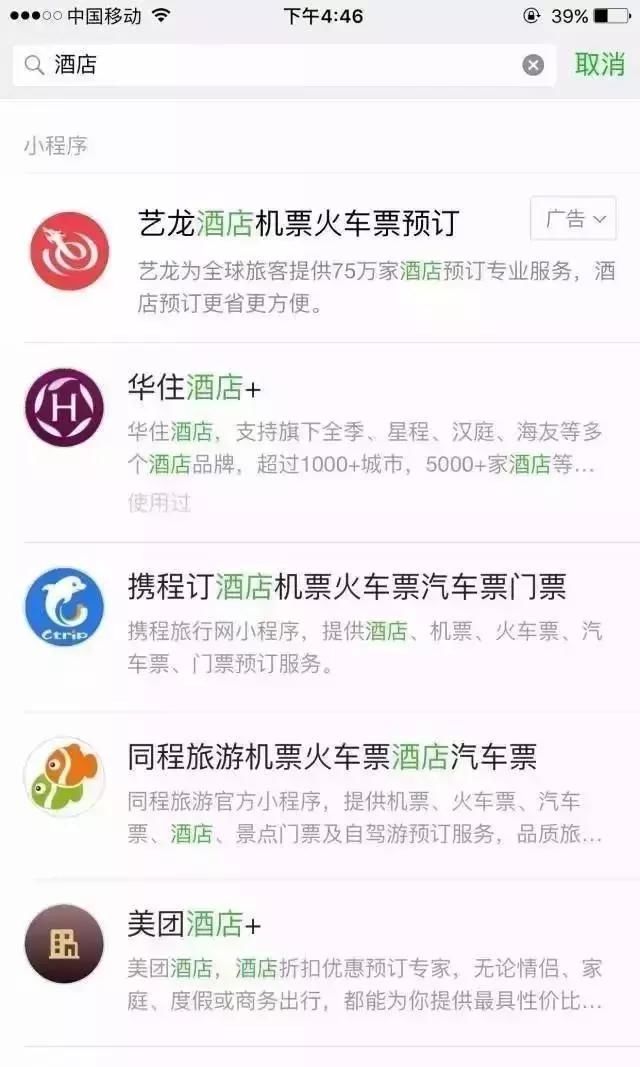Clear the search text with the X icon
Screen dimensions: 640x1067
[534, 65]
